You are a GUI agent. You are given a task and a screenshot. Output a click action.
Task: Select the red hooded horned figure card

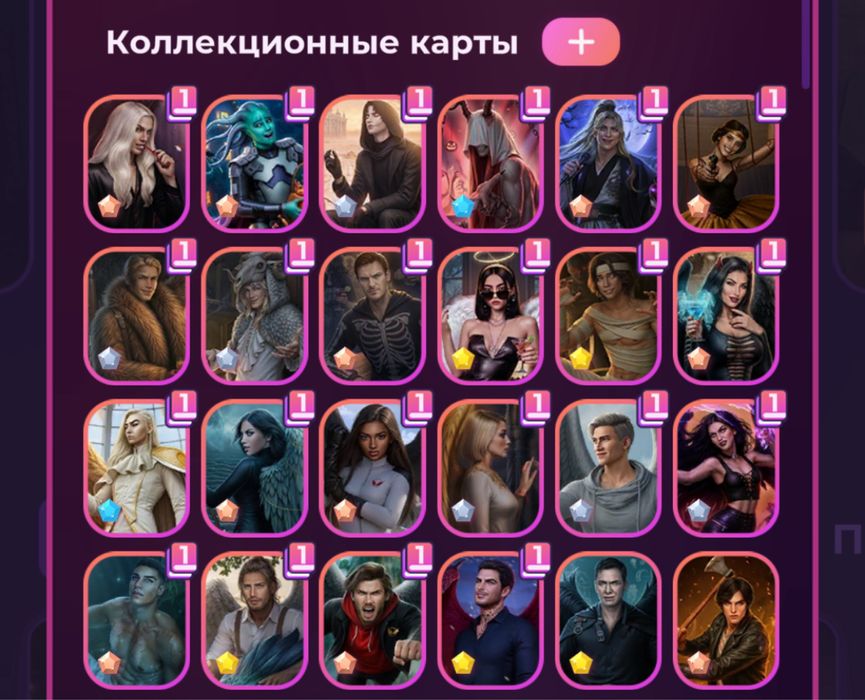click(488, 163)
